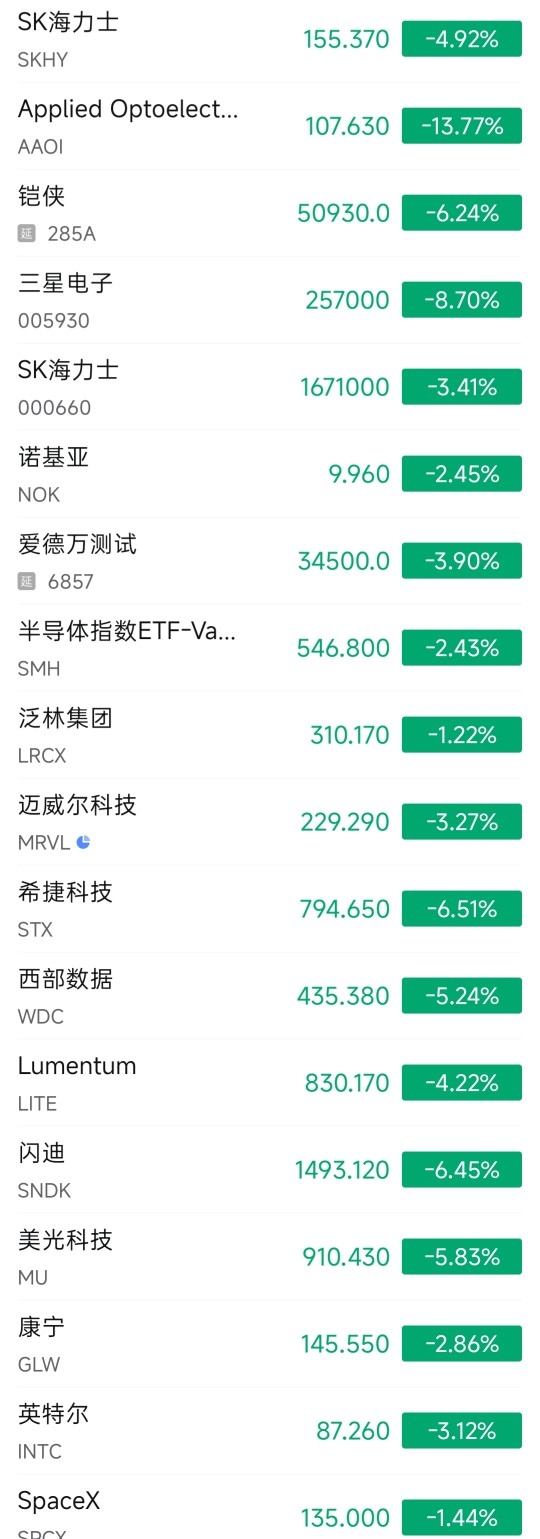Open 康宁 GLW stock row

coord(270,1345)
